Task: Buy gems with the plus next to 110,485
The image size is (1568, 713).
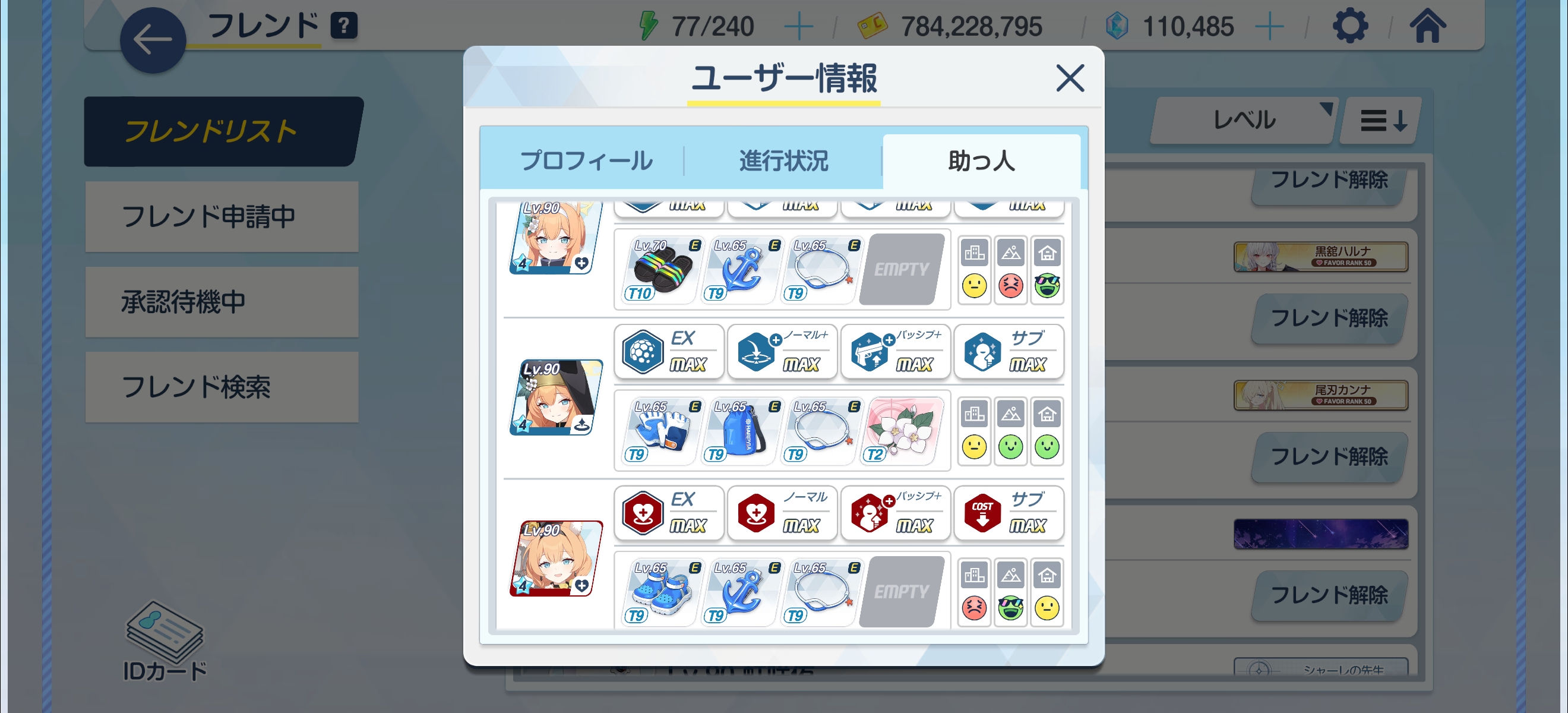Action: [1269, 27]
